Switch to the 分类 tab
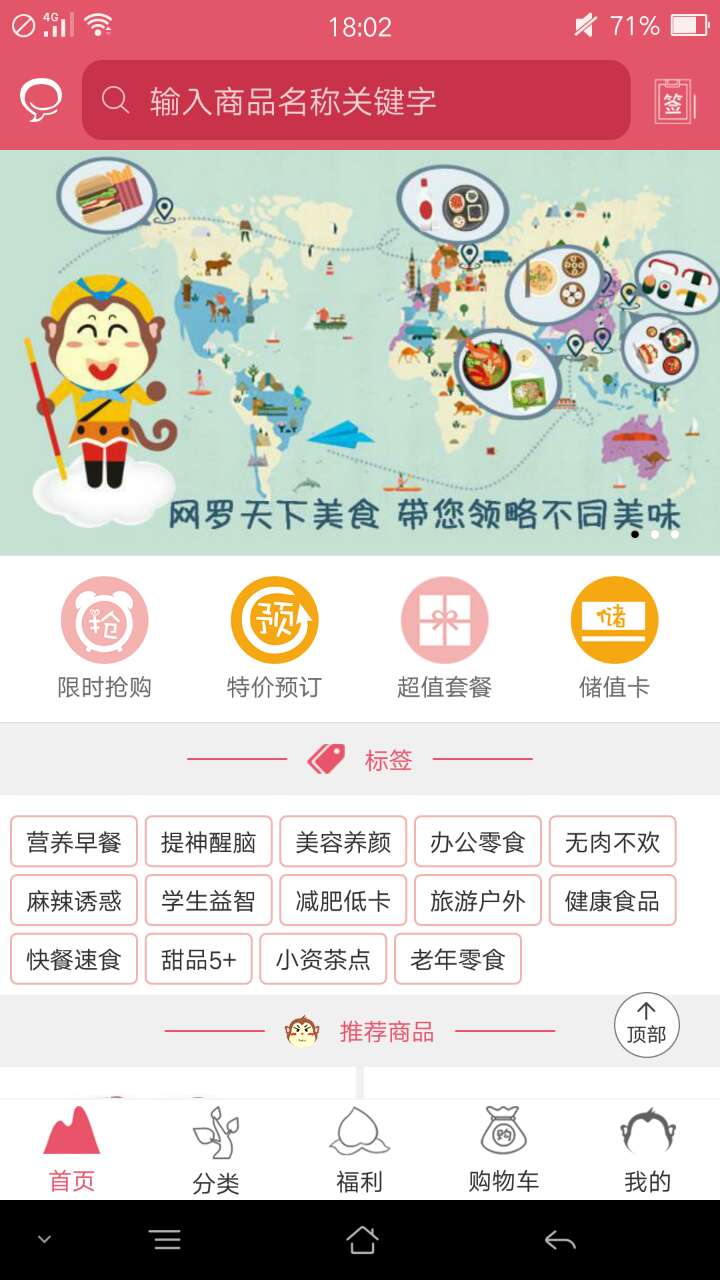Screen dimensions: 720x1280 (216, 1150)
